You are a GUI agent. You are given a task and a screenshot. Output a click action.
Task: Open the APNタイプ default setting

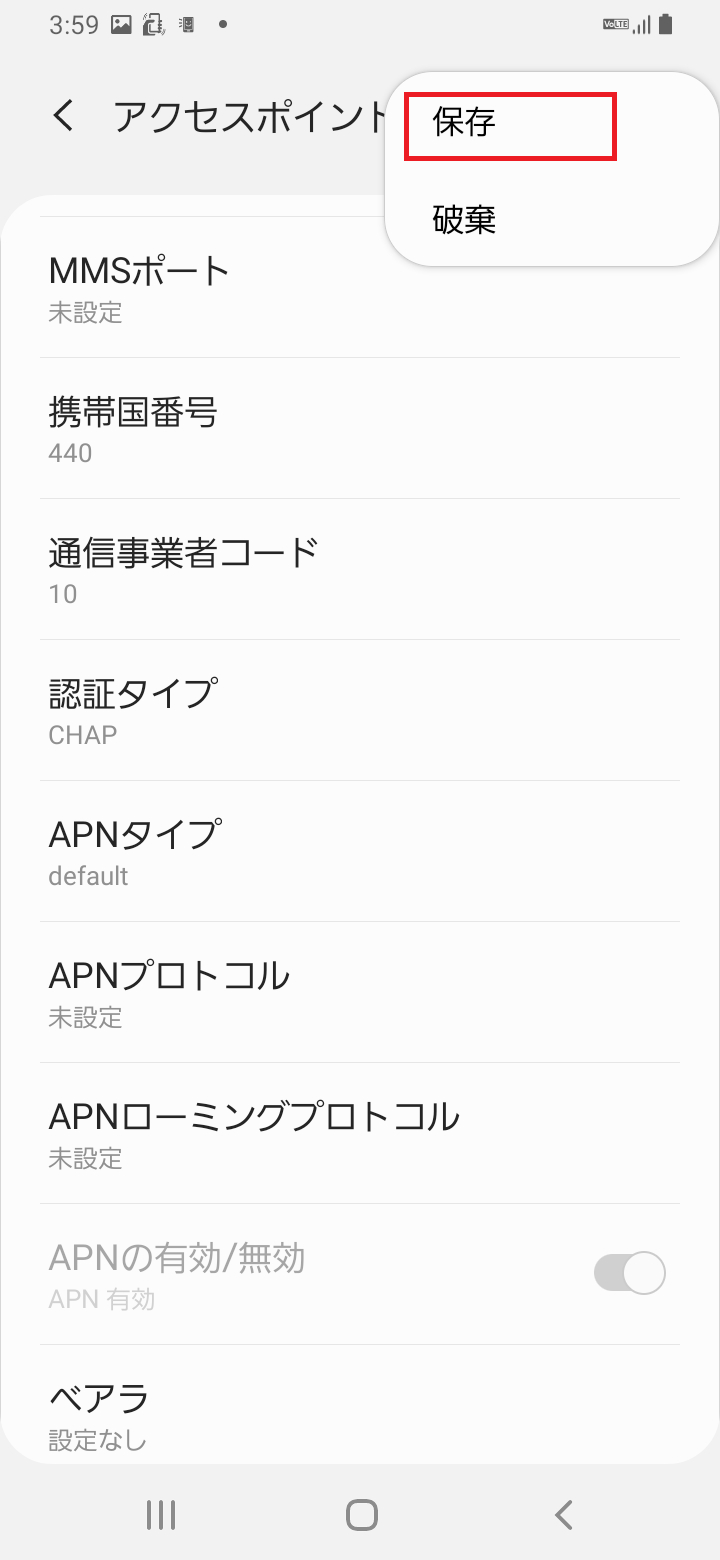pyautogui.click(x=360, y=852)
